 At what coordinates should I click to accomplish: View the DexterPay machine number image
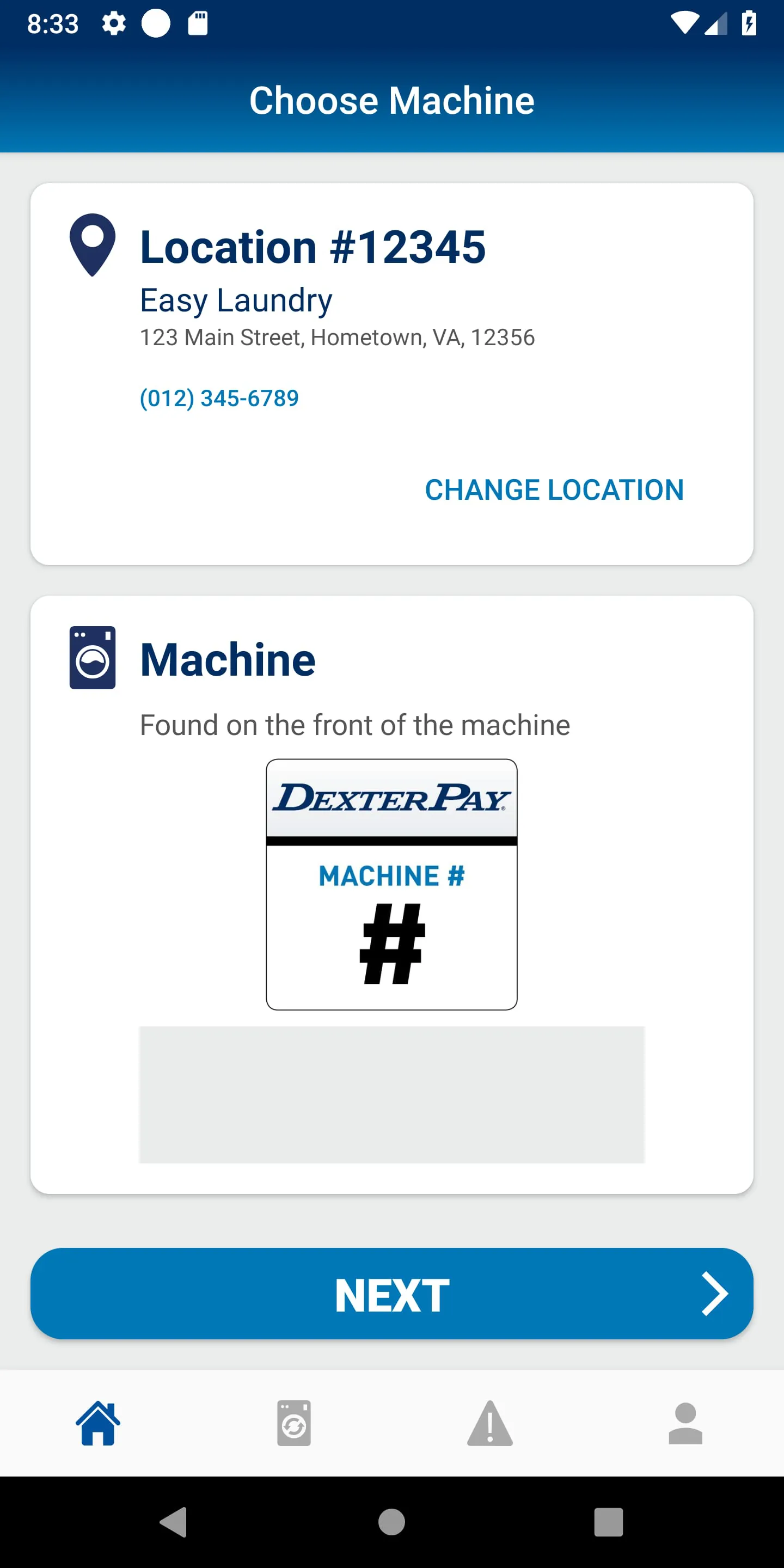click(x=391, y=883)
